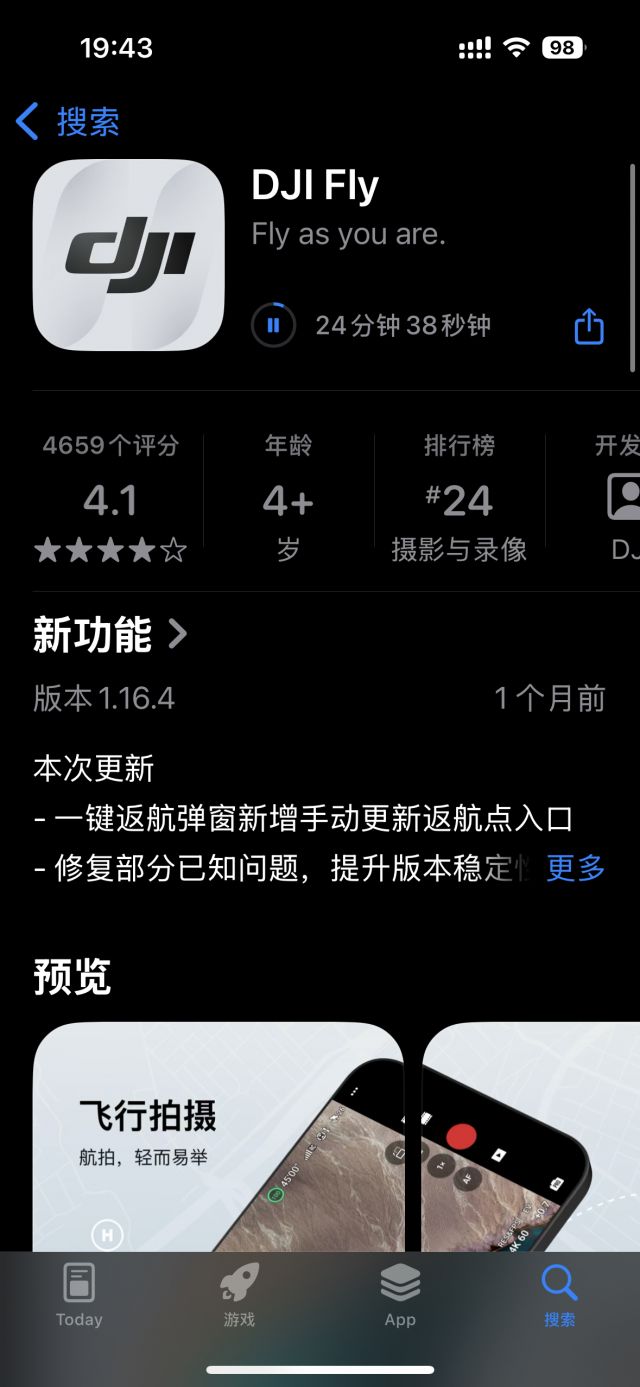This screenshot has width=640, height=1387.
Task: Open 新功能 version history
Action: (x=110, y=635)
